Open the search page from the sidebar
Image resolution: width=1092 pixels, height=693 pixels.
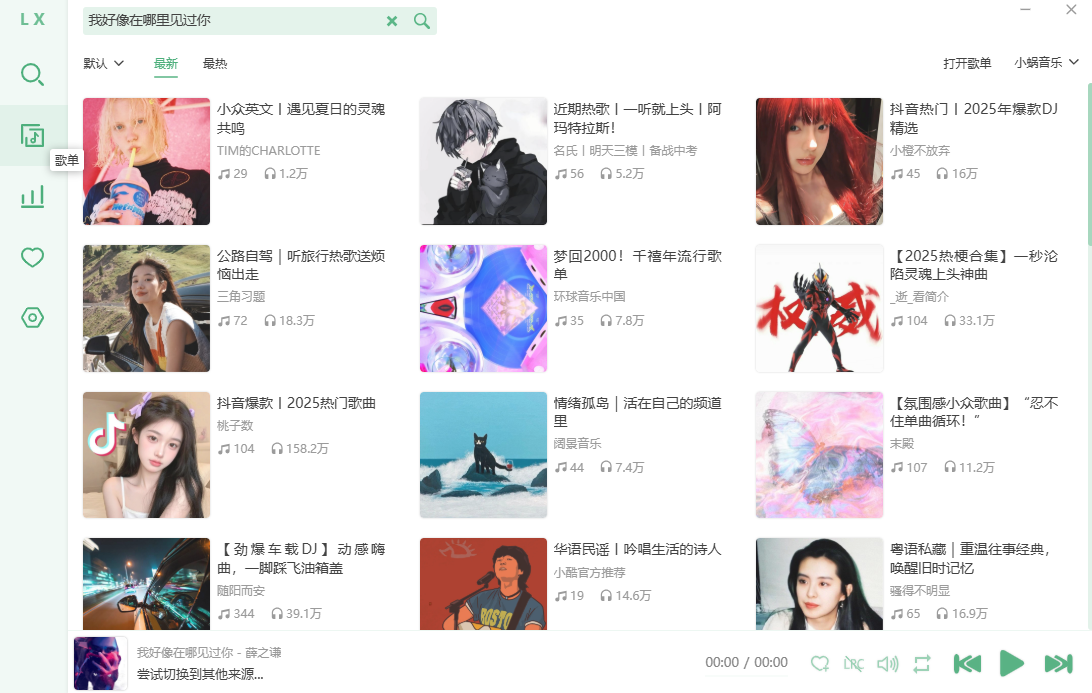[x=33, y=75]
